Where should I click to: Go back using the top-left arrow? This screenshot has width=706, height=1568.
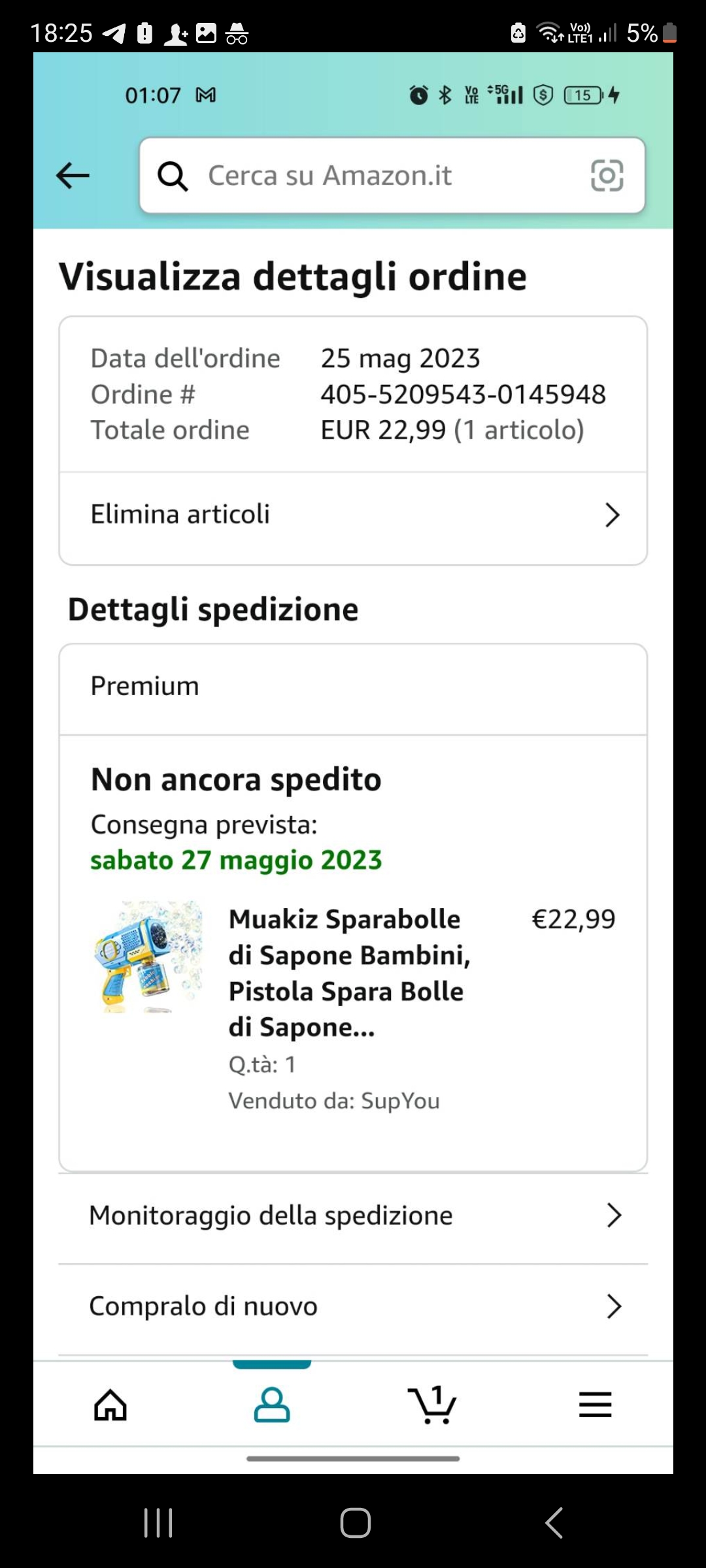tap(73, 176)
